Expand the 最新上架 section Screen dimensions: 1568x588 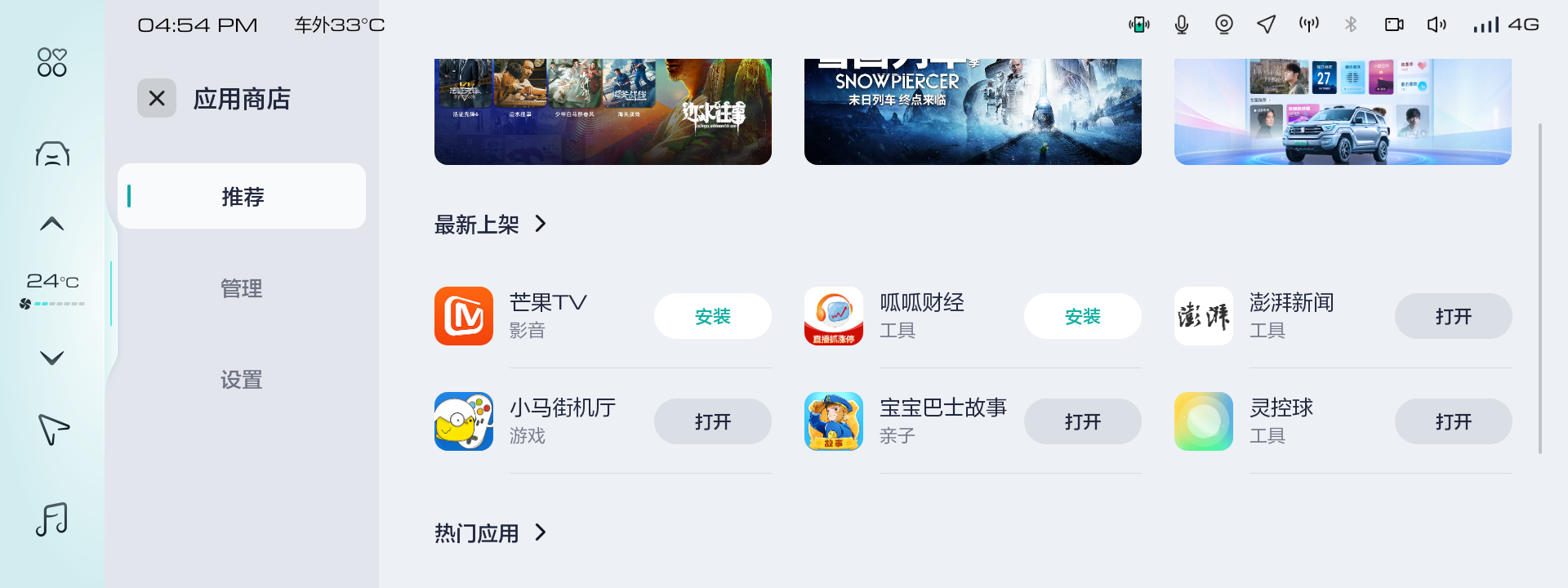[490, 225]
